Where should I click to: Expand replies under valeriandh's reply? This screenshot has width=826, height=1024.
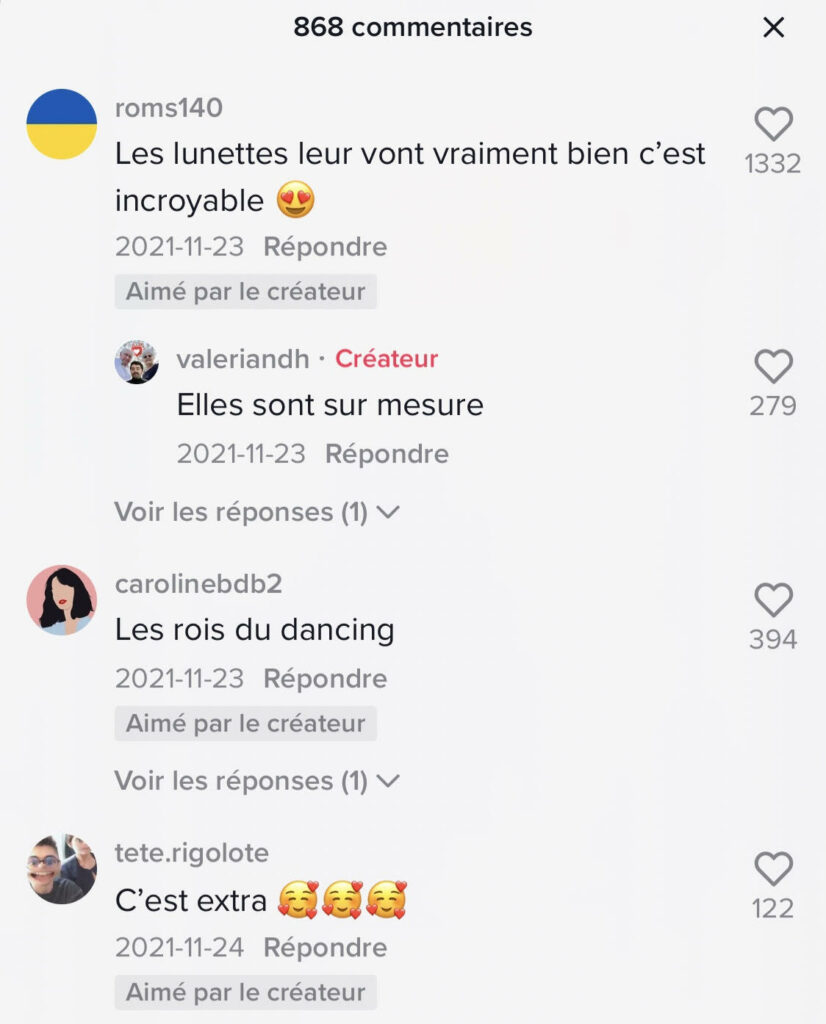(x=257, y=513)
